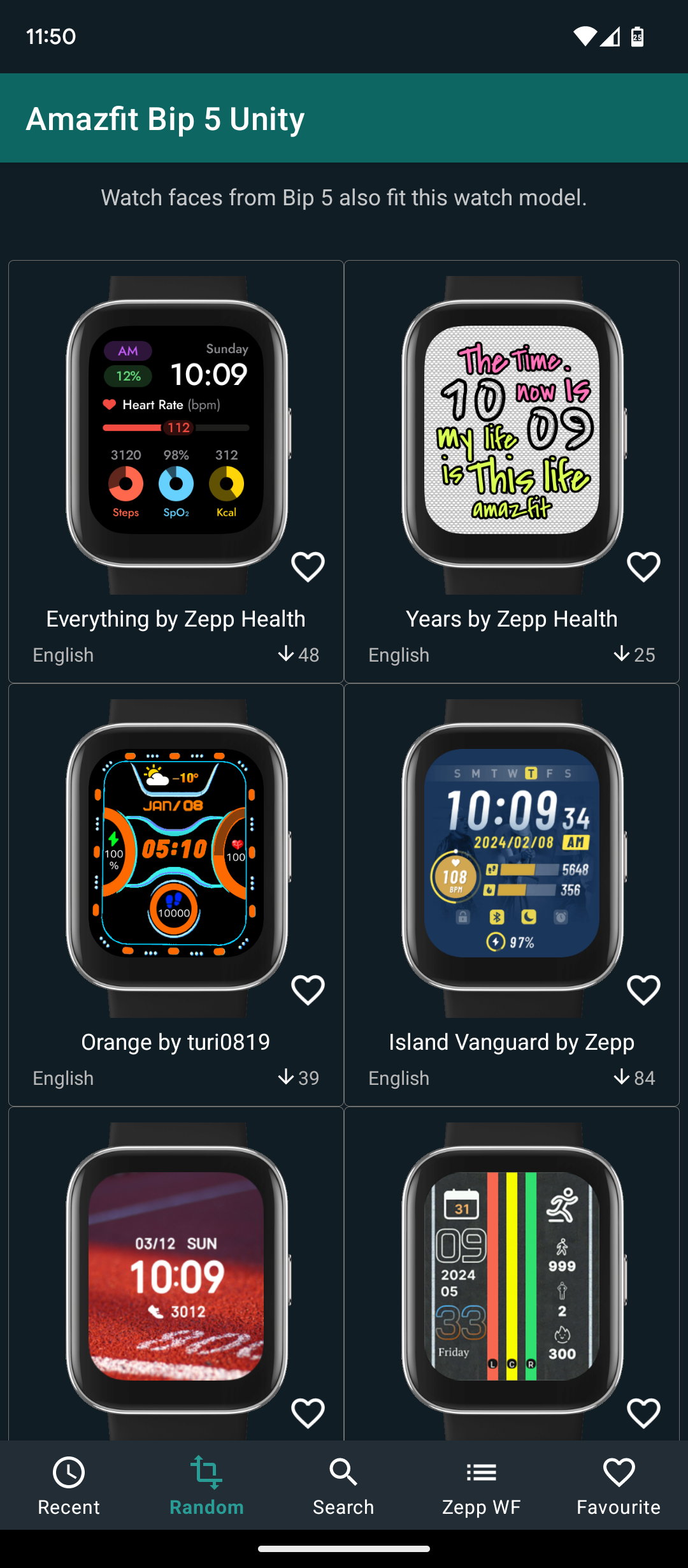Add Orange by turi0819 to favourites
The width and height of the screenshot is (688, 1568).
308,990
